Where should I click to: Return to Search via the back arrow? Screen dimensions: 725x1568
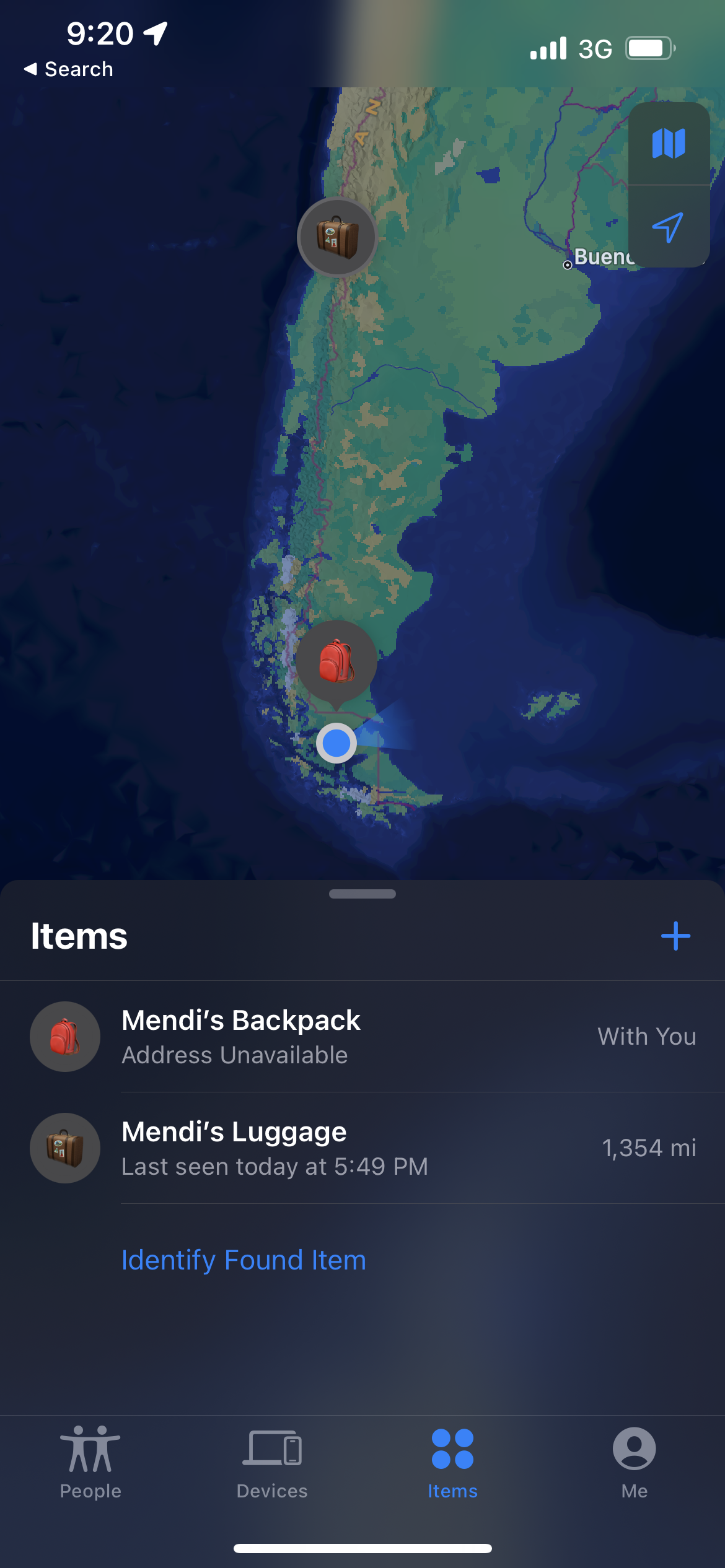tap(68, 69)
